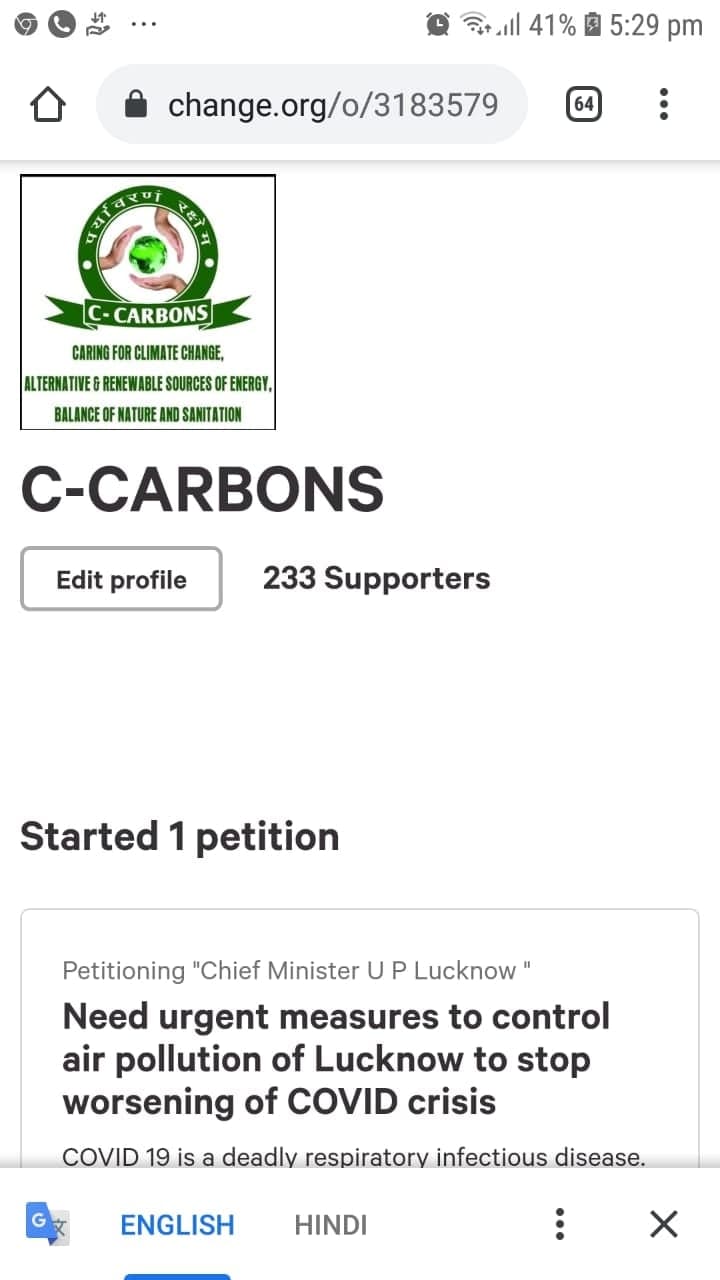Dismiss the translate bar

coord(664,1224)
